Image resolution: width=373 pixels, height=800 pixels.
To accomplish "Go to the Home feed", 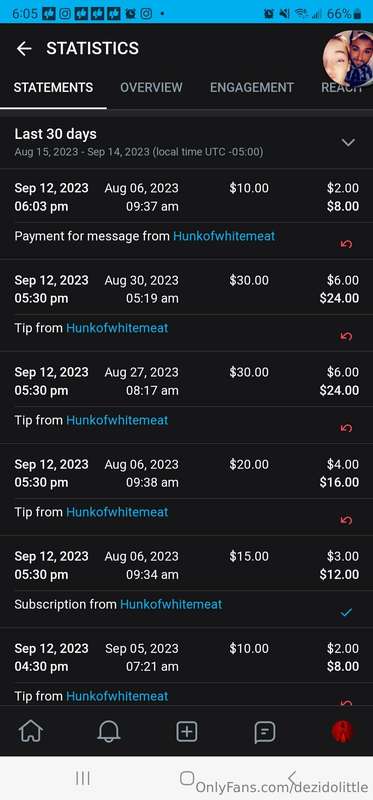I will (x=31, y=732).
